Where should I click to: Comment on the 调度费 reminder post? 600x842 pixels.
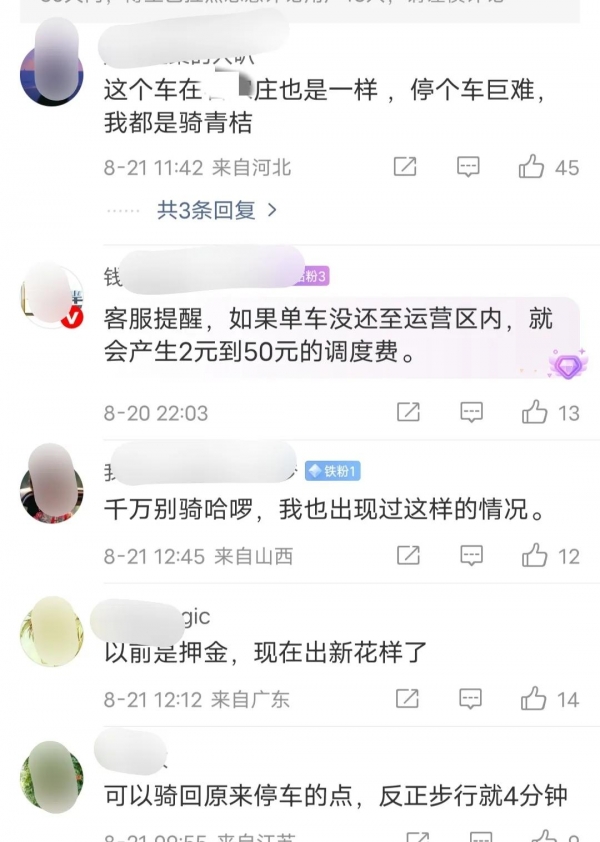click(x=471, y=412)
